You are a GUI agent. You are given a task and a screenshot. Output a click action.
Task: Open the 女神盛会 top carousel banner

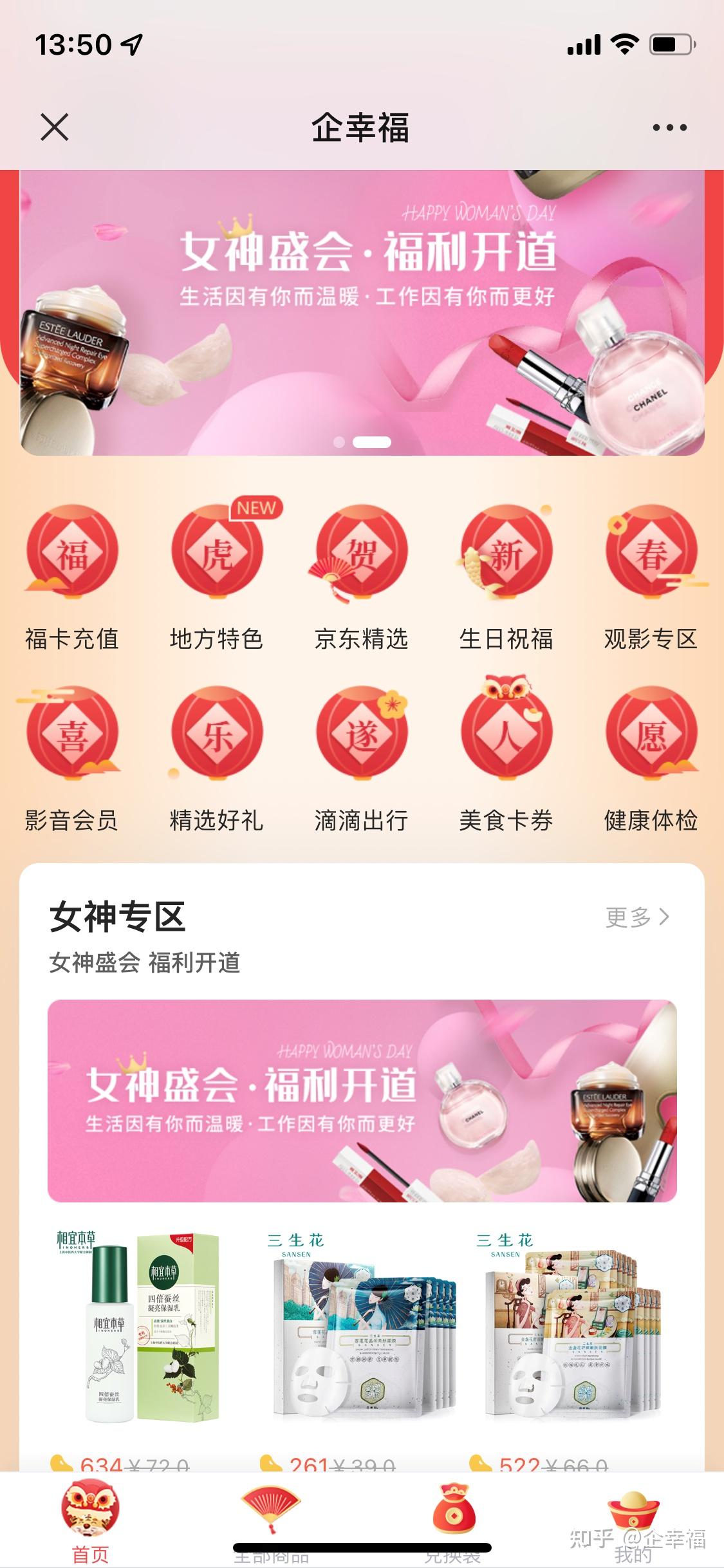(362, 313)
